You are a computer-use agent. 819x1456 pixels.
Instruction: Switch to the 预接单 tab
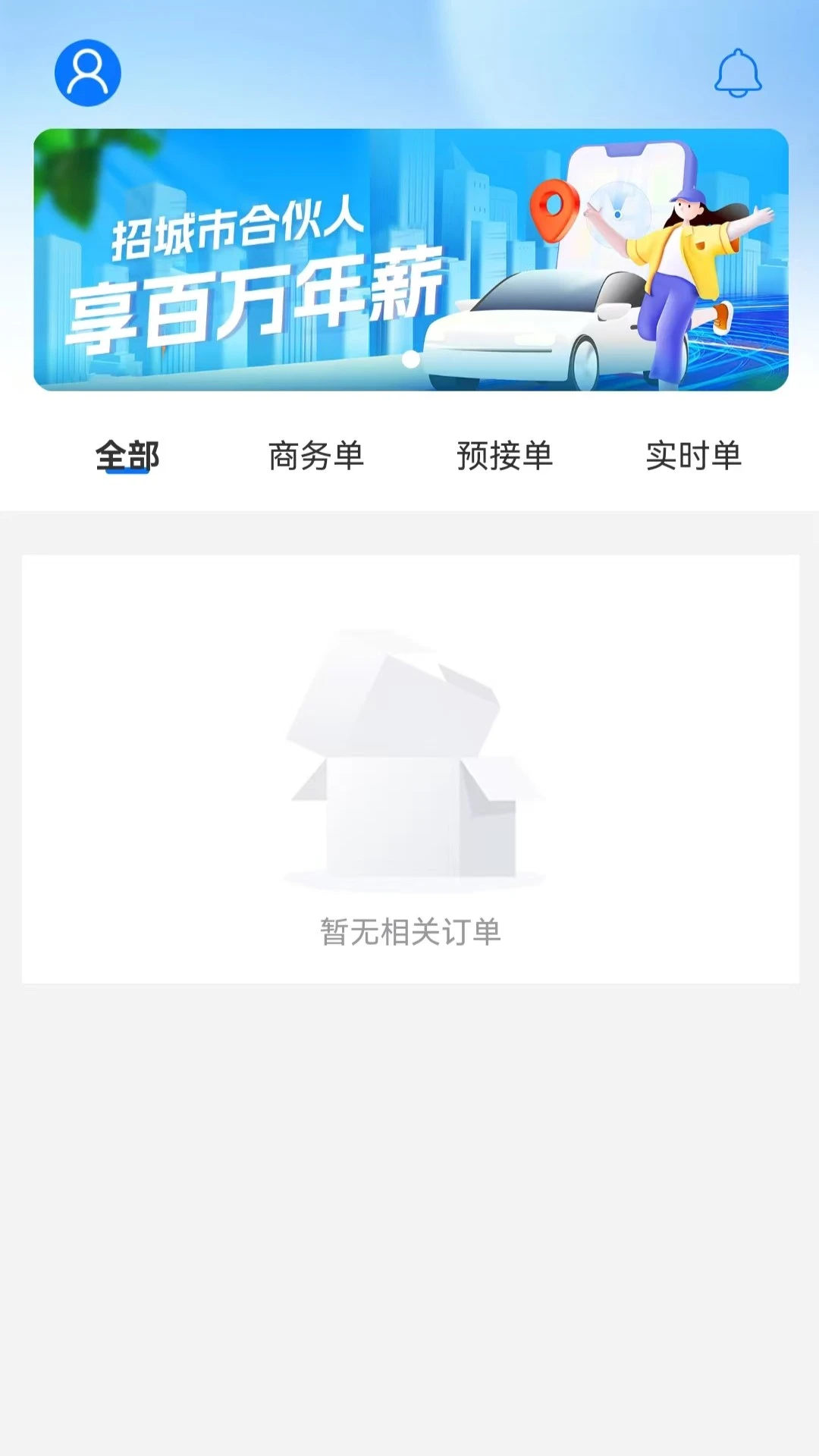(504, 455)
